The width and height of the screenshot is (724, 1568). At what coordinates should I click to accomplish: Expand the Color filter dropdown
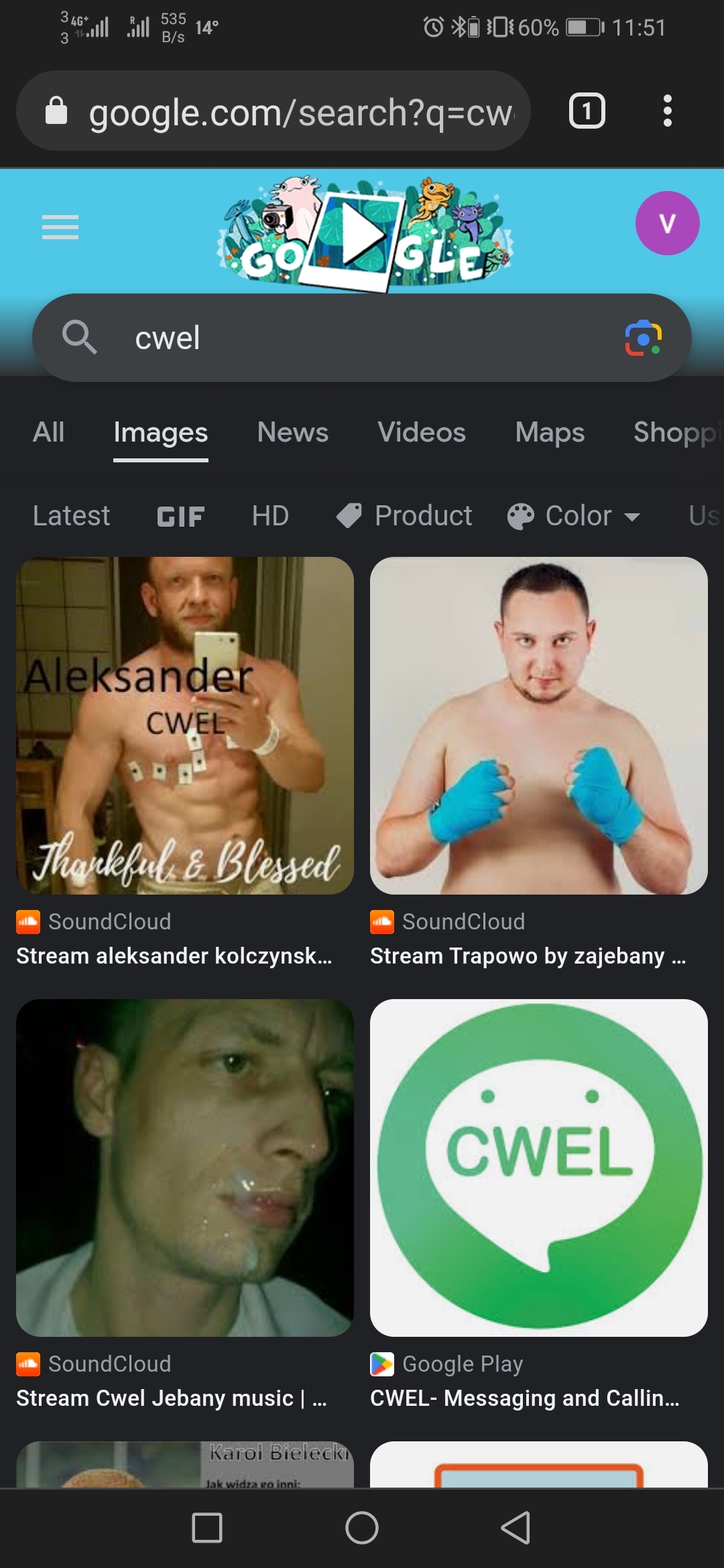pyautogui.click(x=575, y=516)
